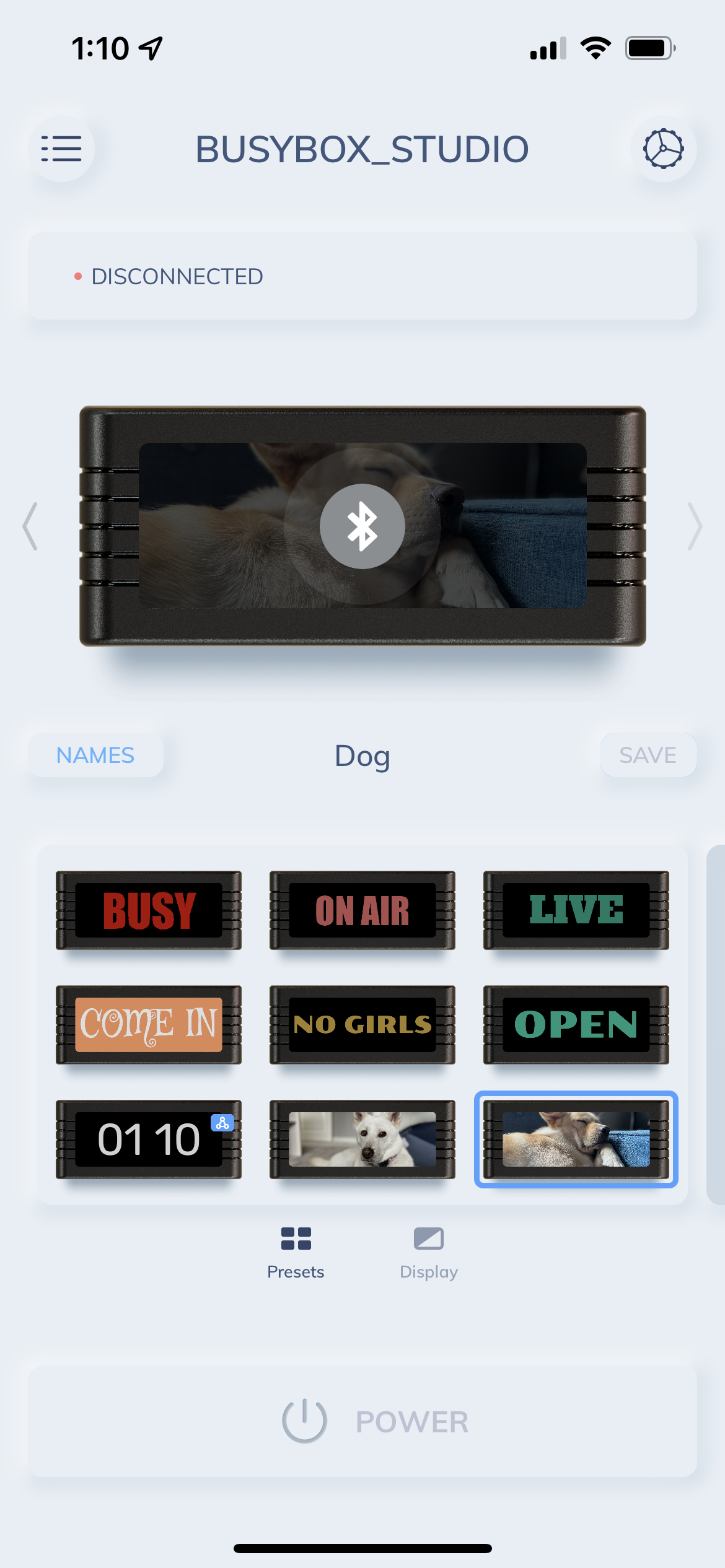Pick the COME IN preset
The image size is (725, 1568).
click(149, 1024)
